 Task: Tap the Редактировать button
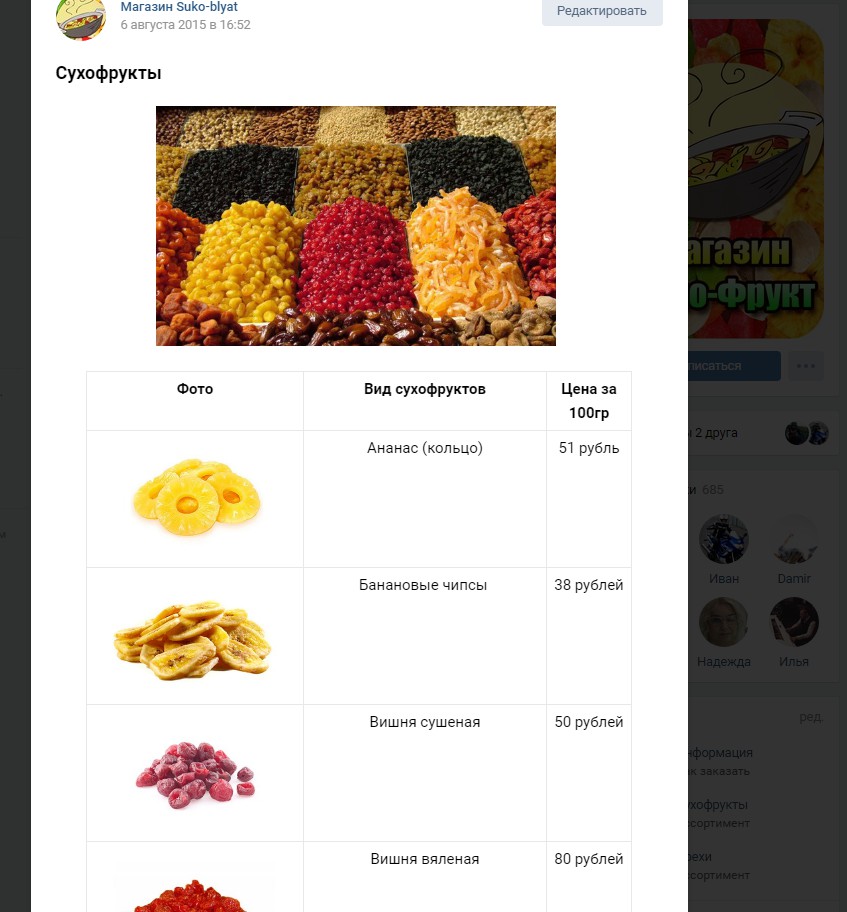point(602,11)
